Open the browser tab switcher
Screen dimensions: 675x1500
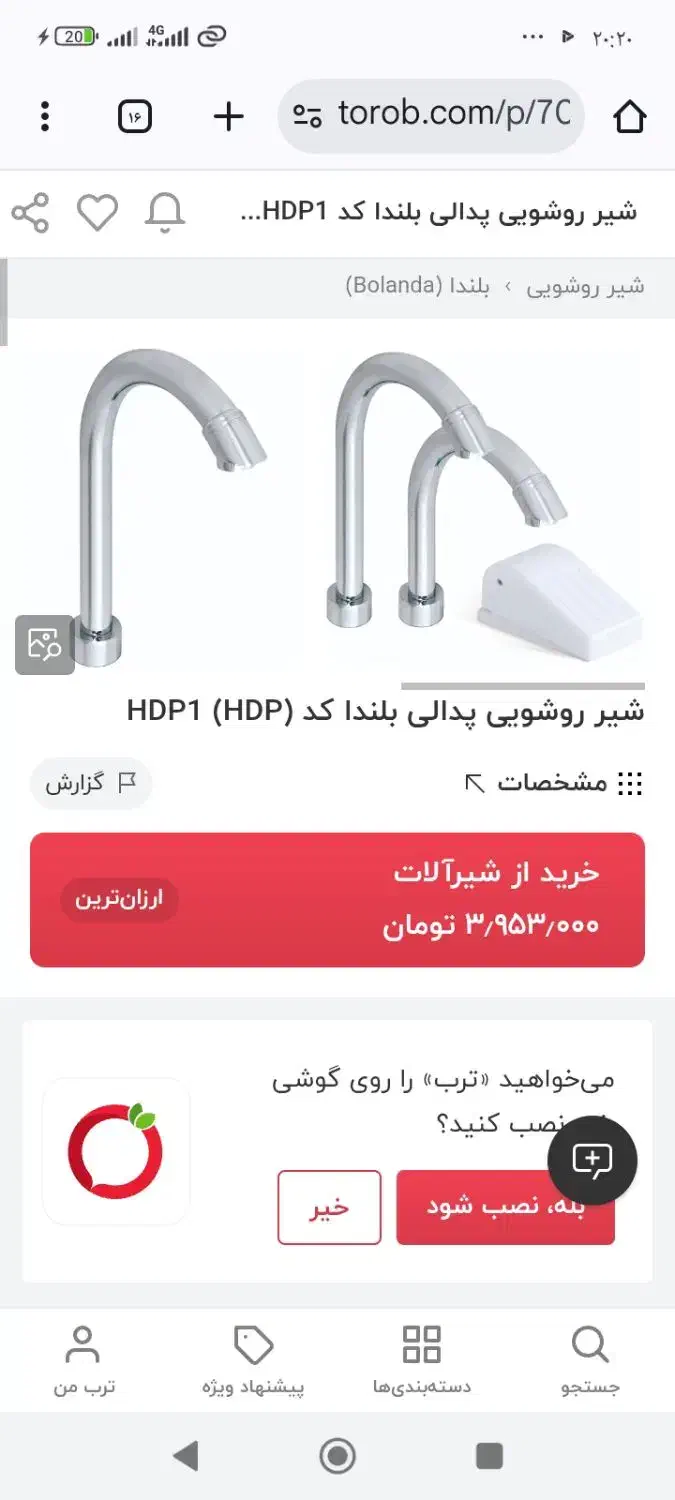(x=135, y=117)
